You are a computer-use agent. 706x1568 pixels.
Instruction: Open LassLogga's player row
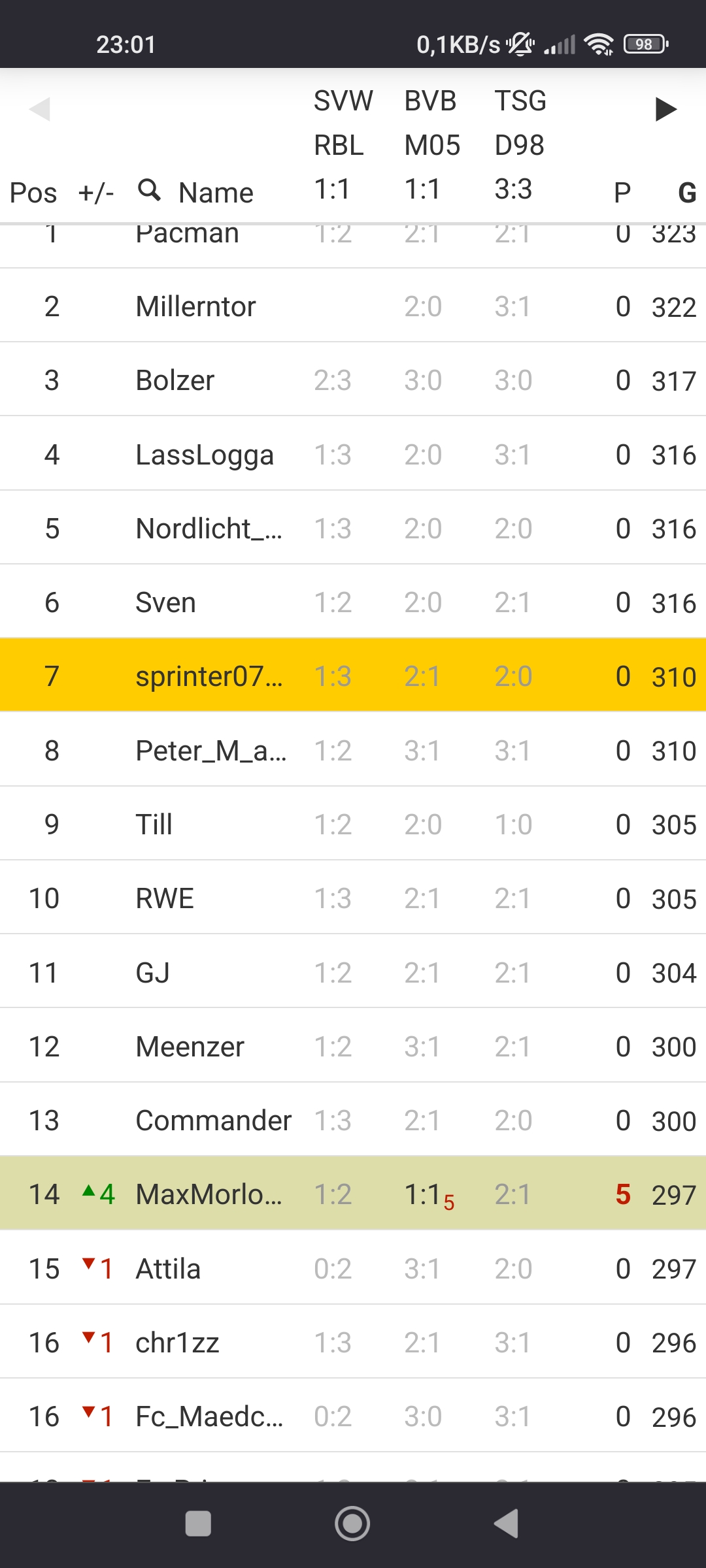(204, 455)
